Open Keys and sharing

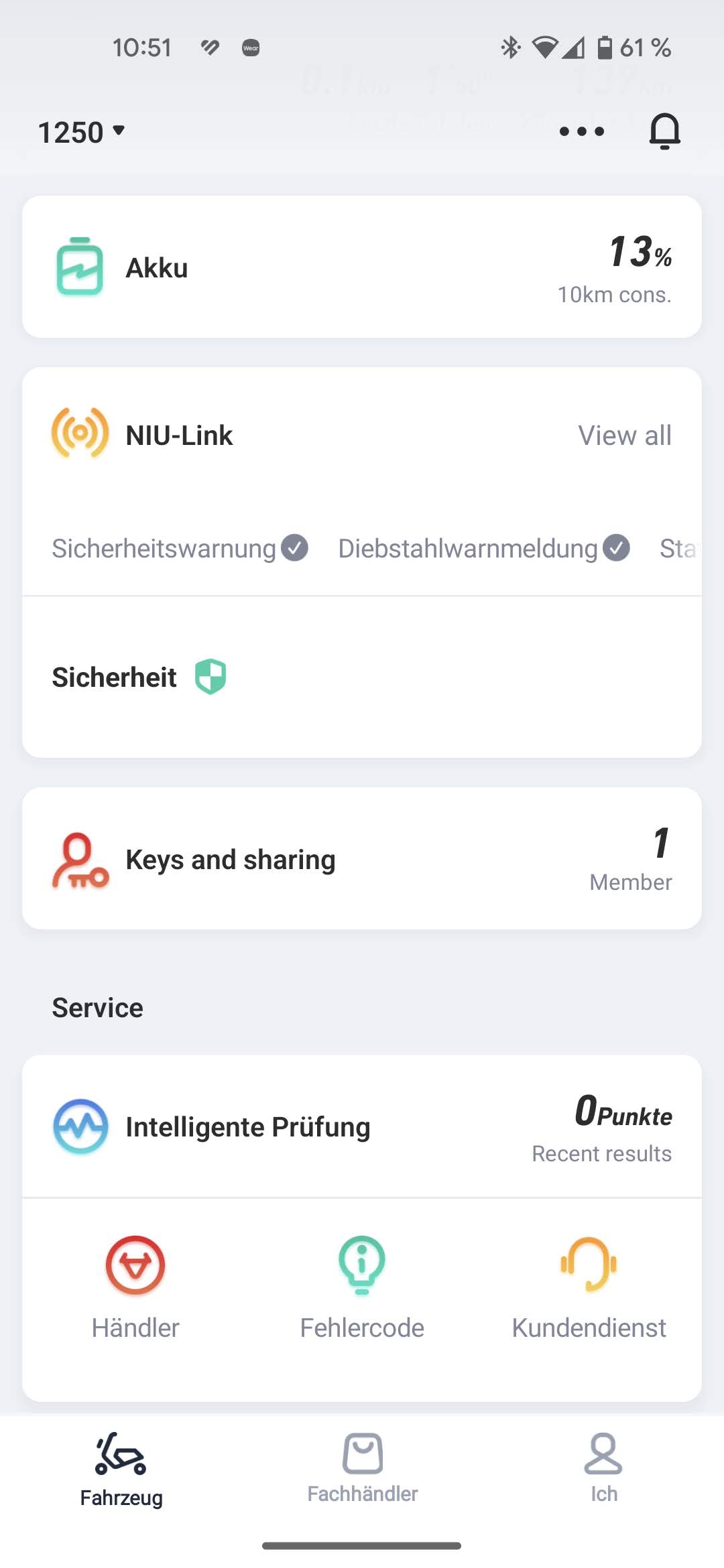(362, 858)
